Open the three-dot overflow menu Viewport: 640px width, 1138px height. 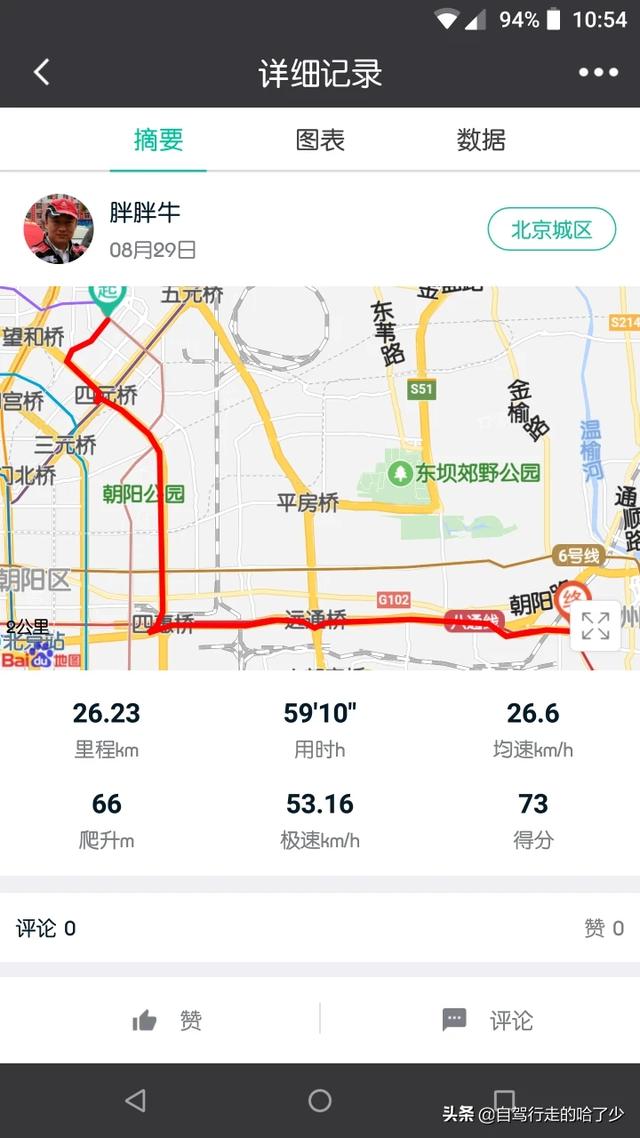[x=598, y=72]
